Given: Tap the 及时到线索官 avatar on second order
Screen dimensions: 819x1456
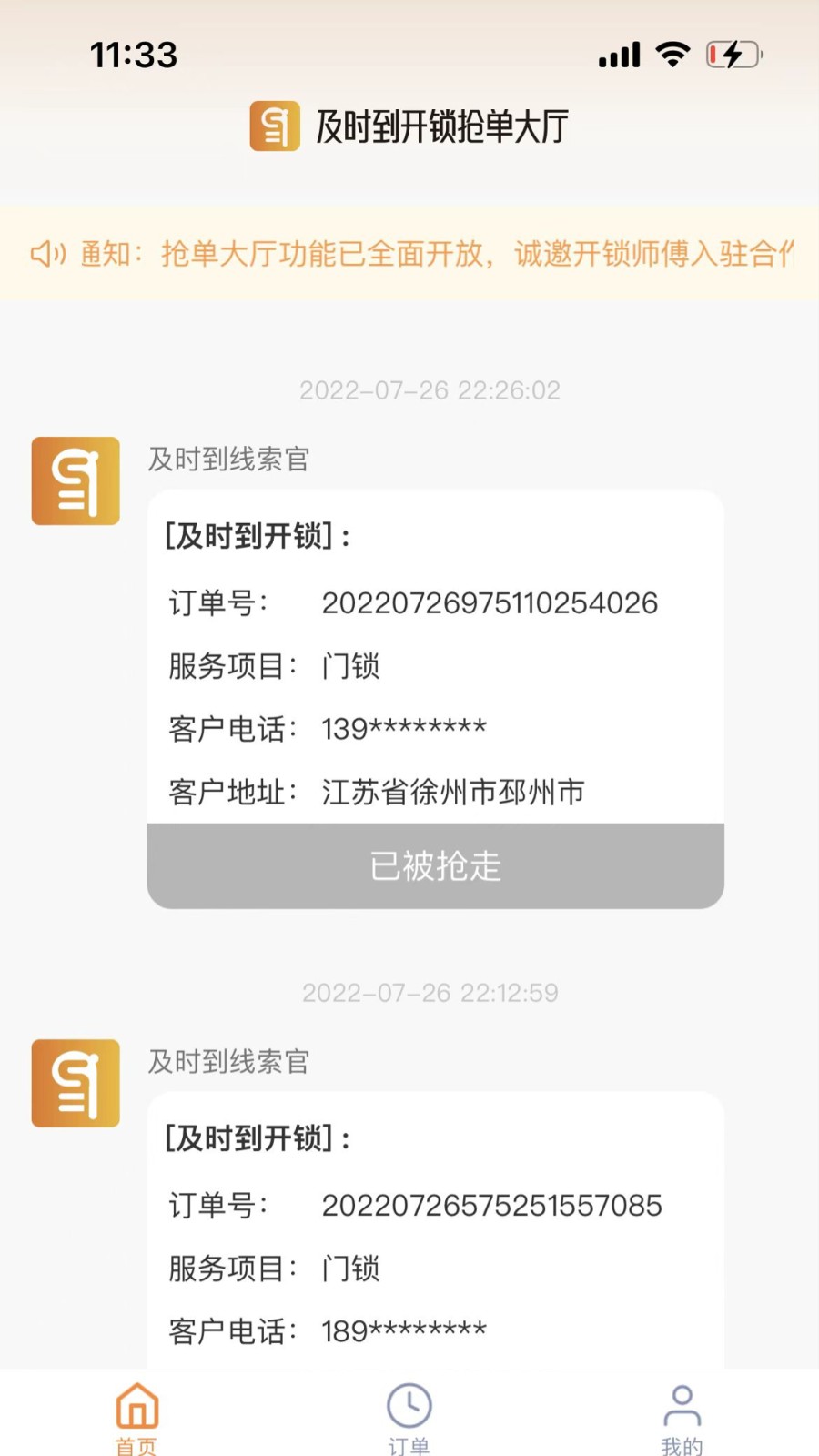Looking at the screenshot, I should click(76, 1084).
